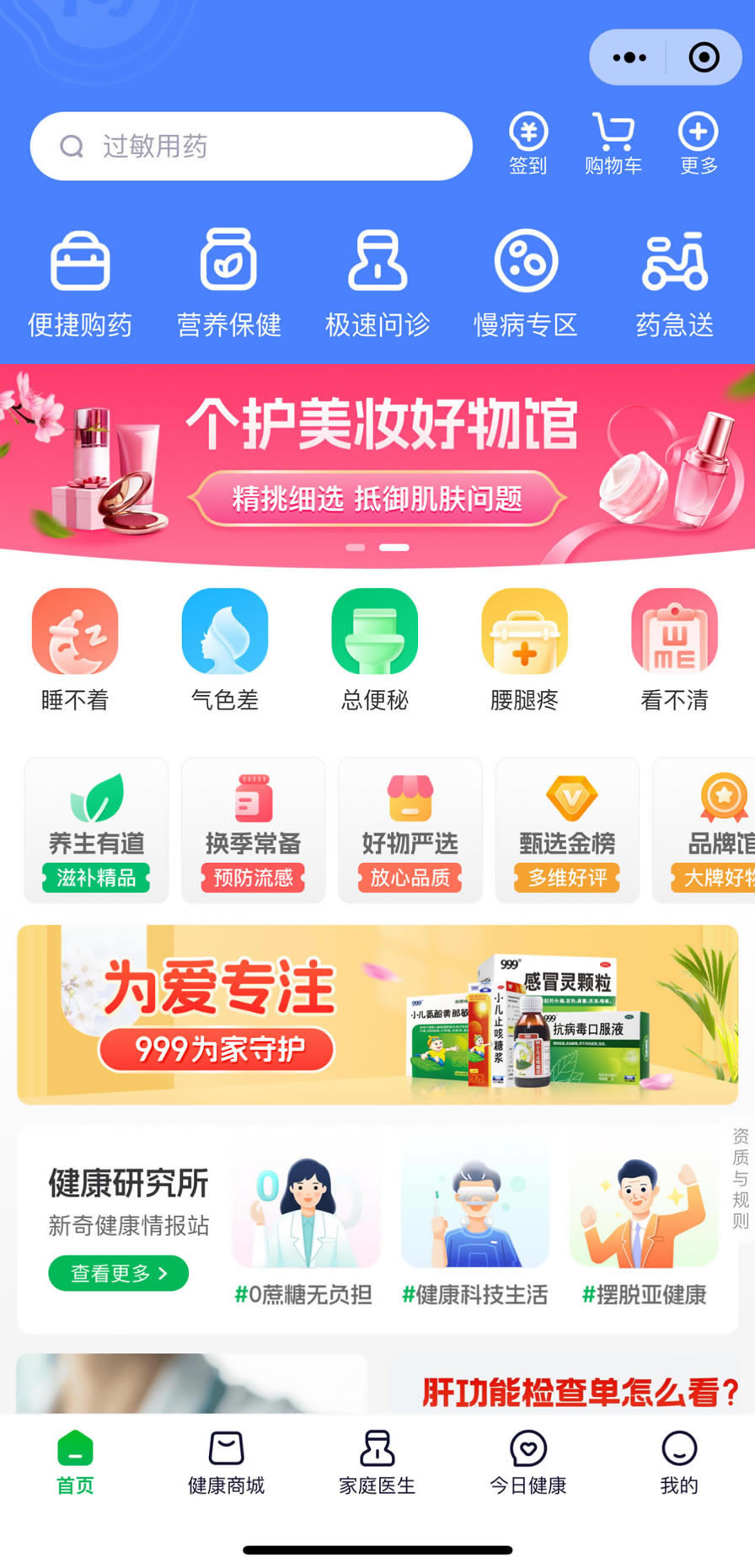
Task: Open the 甄选金榜 card
Action: (567, 831)
